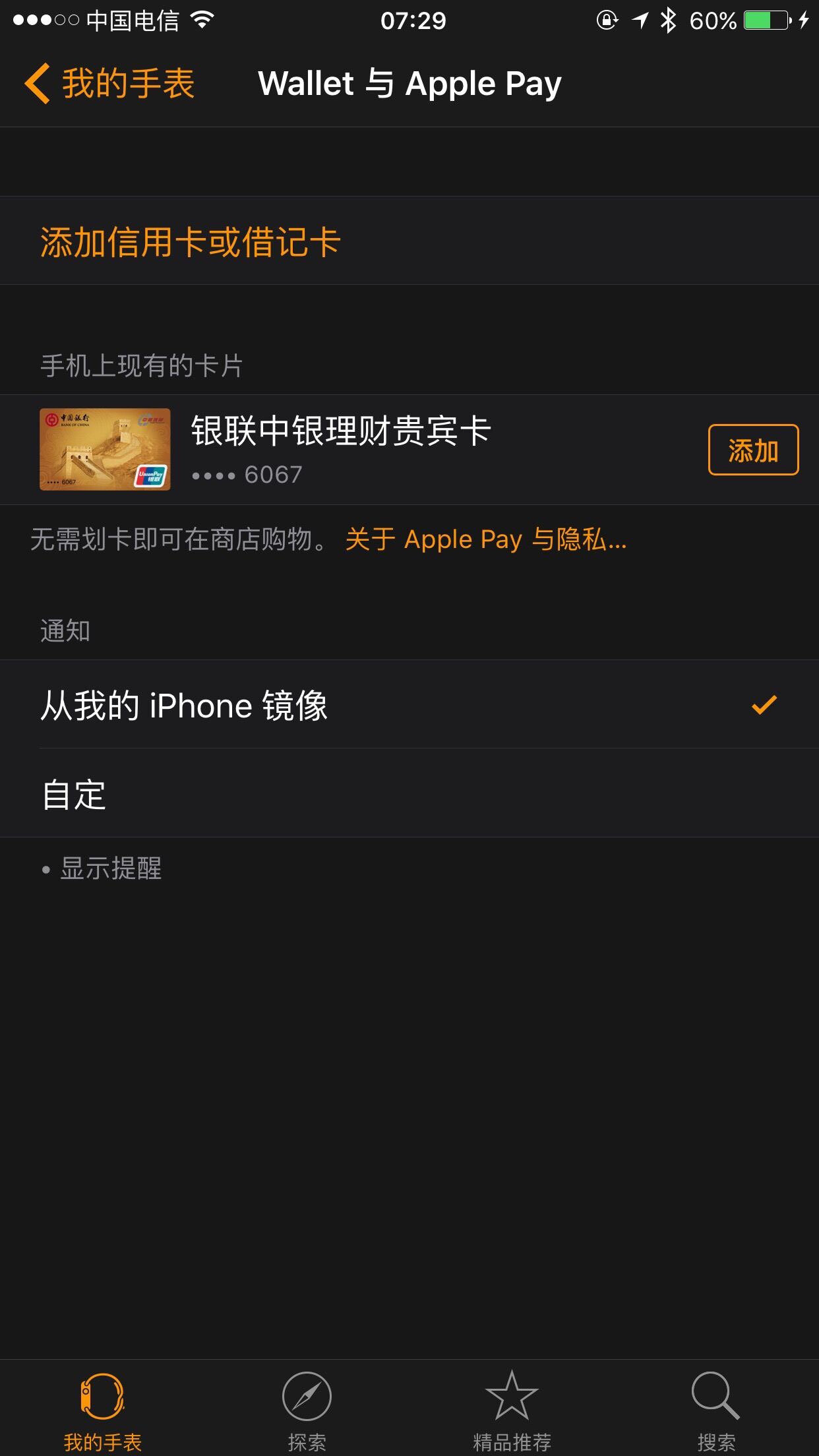The width and height of the screenshot is (819, 1456).
Task: Add the 银联中银理财贵宾卡 card
Action: (753, 450)
